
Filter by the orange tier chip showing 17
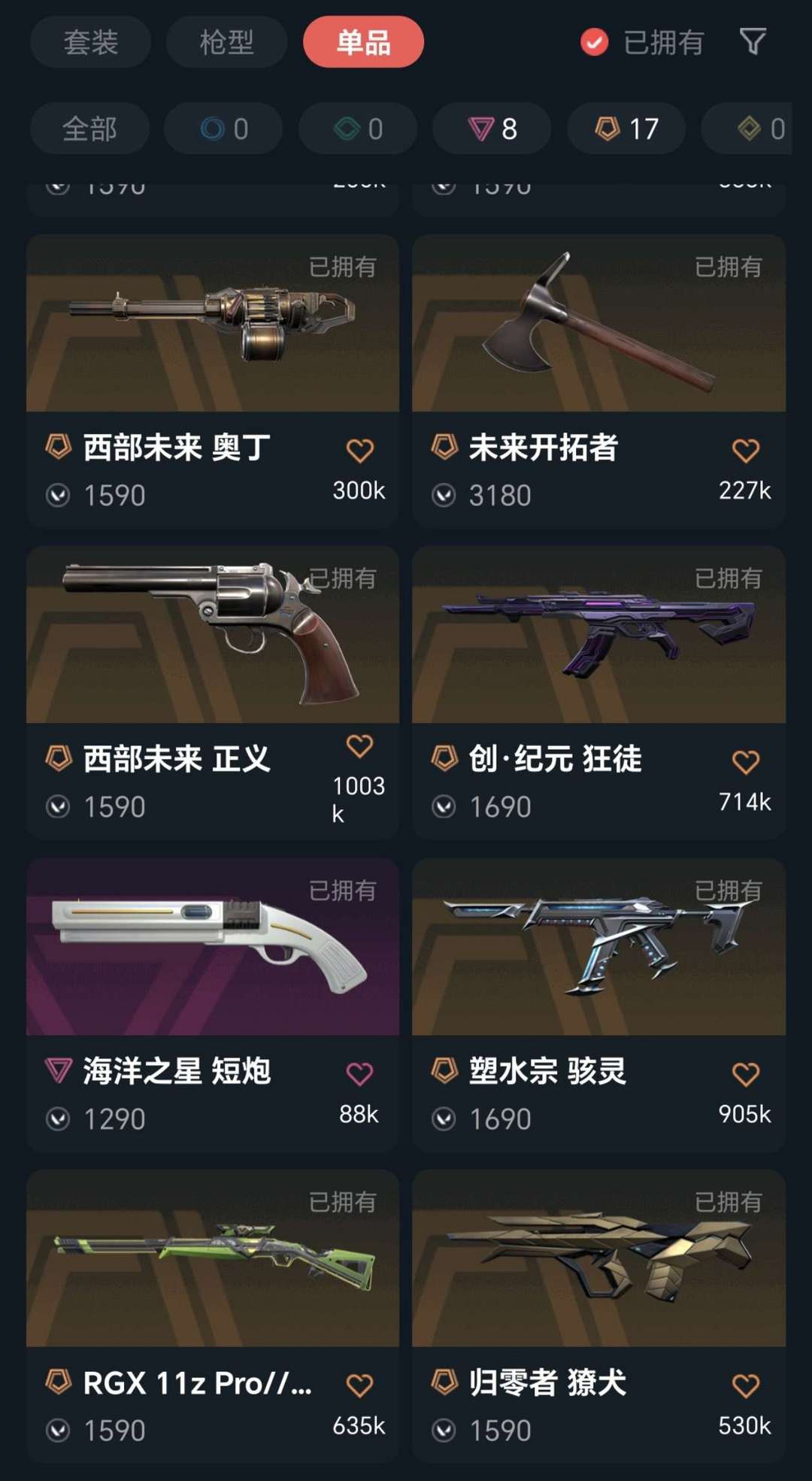pos(626,129)
